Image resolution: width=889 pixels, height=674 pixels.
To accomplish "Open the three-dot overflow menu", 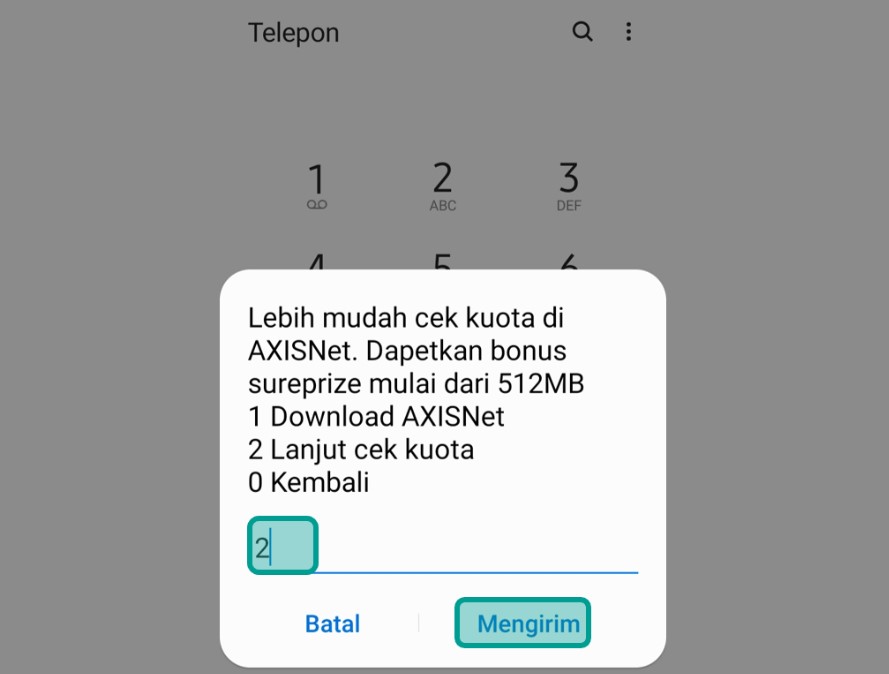I will click(628, 32).
